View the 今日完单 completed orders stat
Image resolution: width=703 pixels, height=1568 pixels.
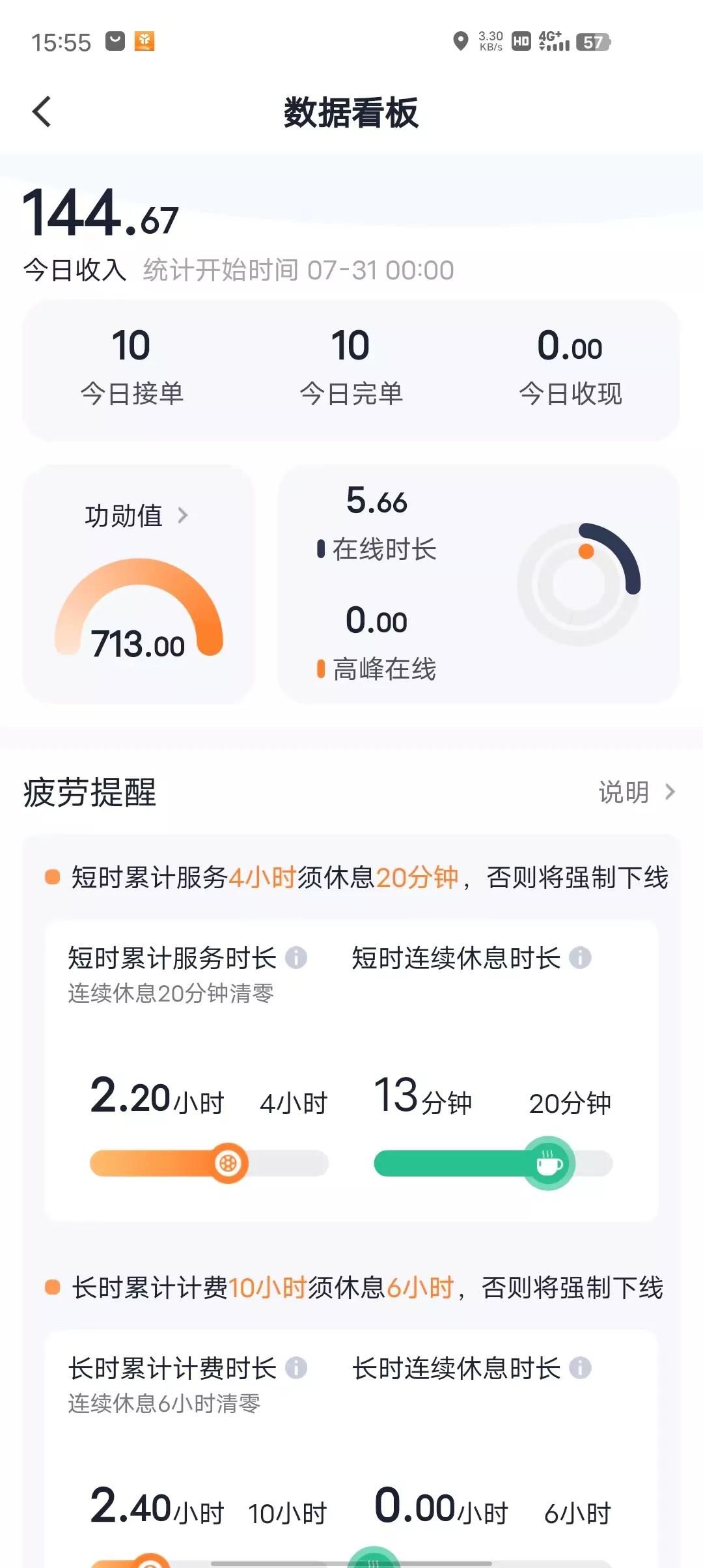pos(350,366)
